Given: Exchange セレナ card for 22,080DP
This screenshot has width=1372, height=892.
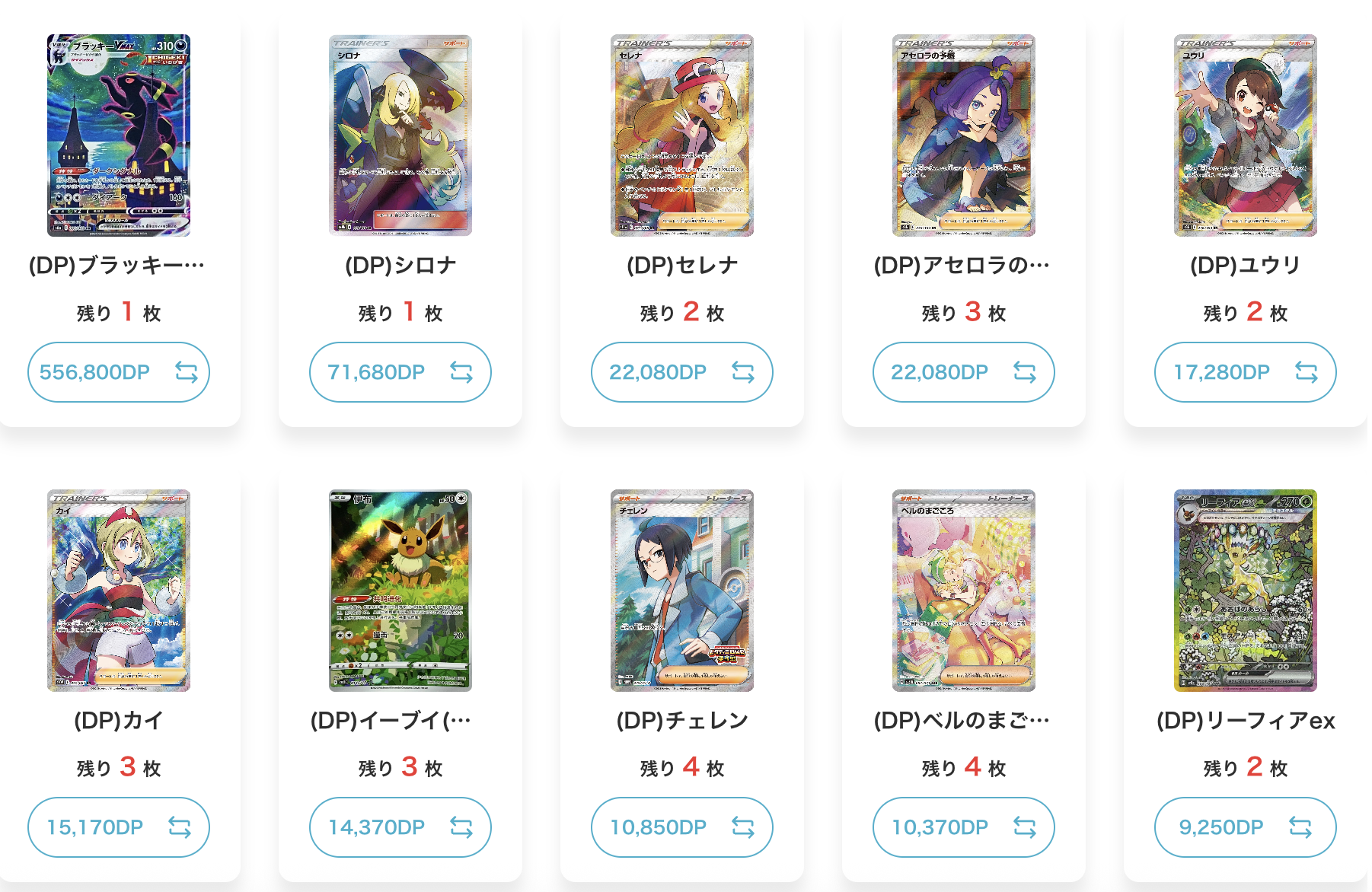Looking at the screenshot, I should click(x=681, y=372).
